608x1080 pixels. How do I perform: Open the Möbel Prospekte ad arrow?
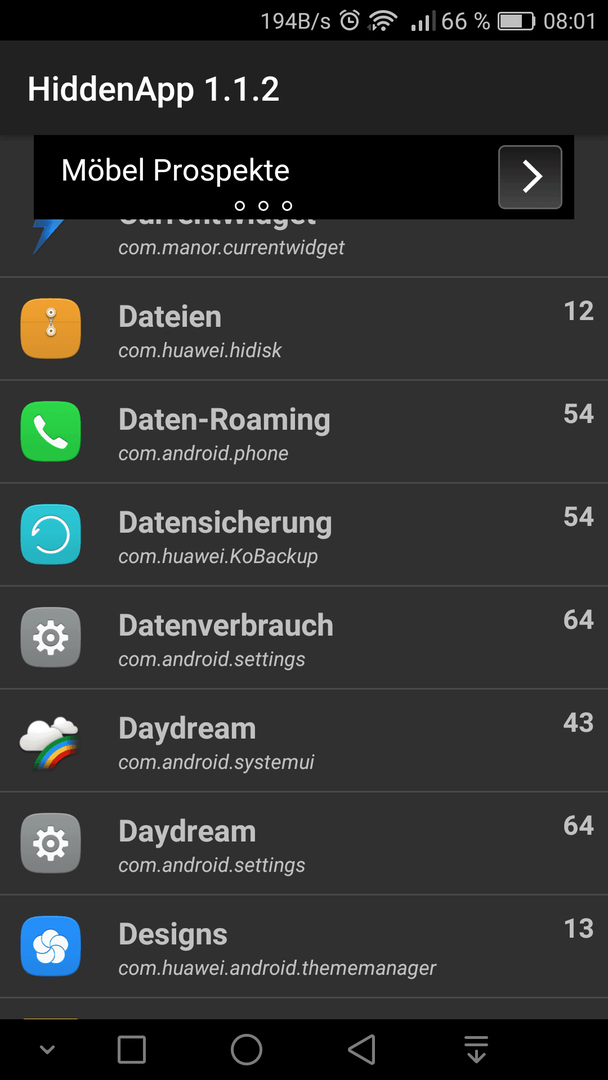click(x=530, y=177)
